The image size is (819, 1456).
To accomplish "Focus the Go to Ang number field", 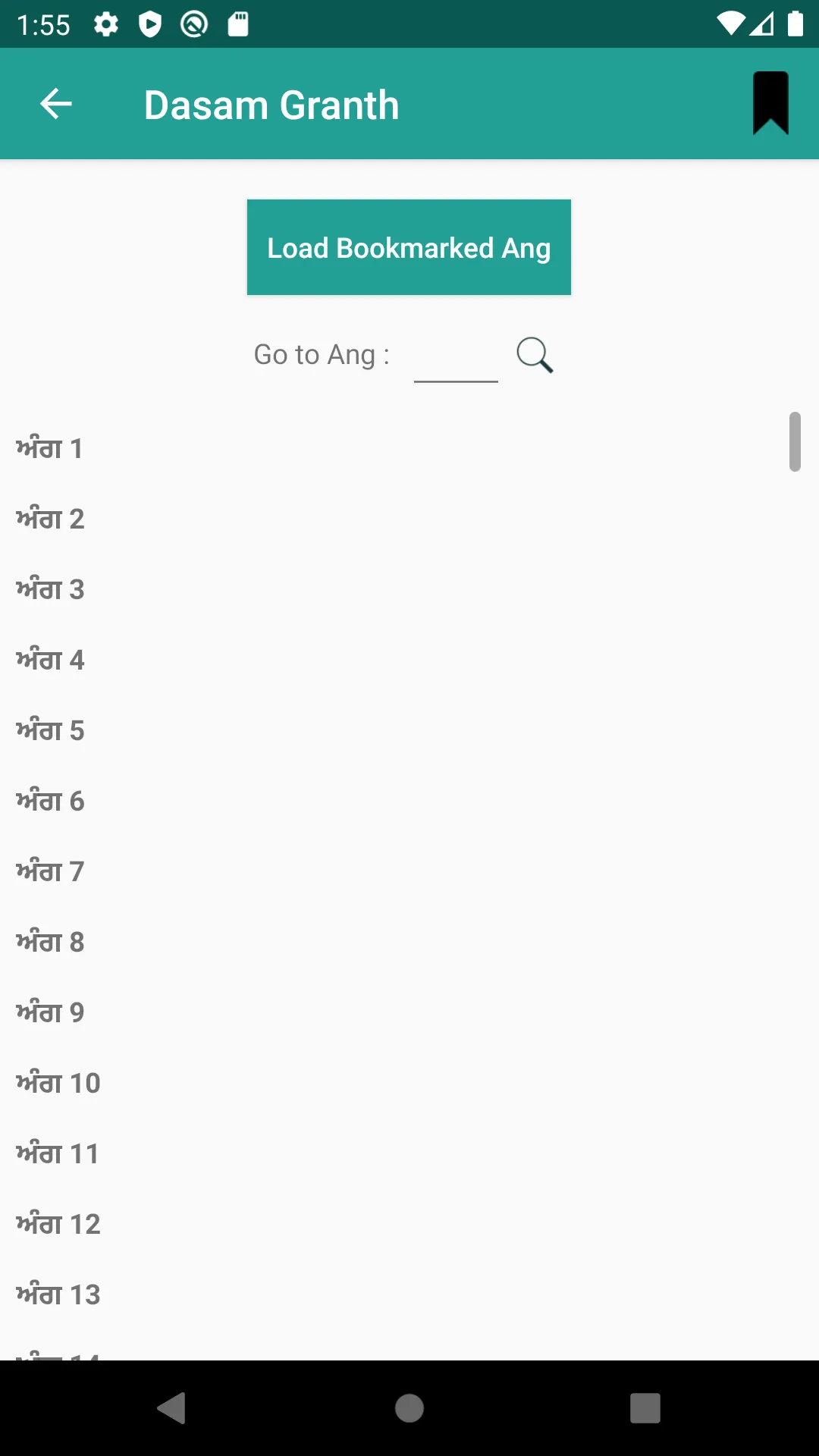I will (x=456, y=356).
